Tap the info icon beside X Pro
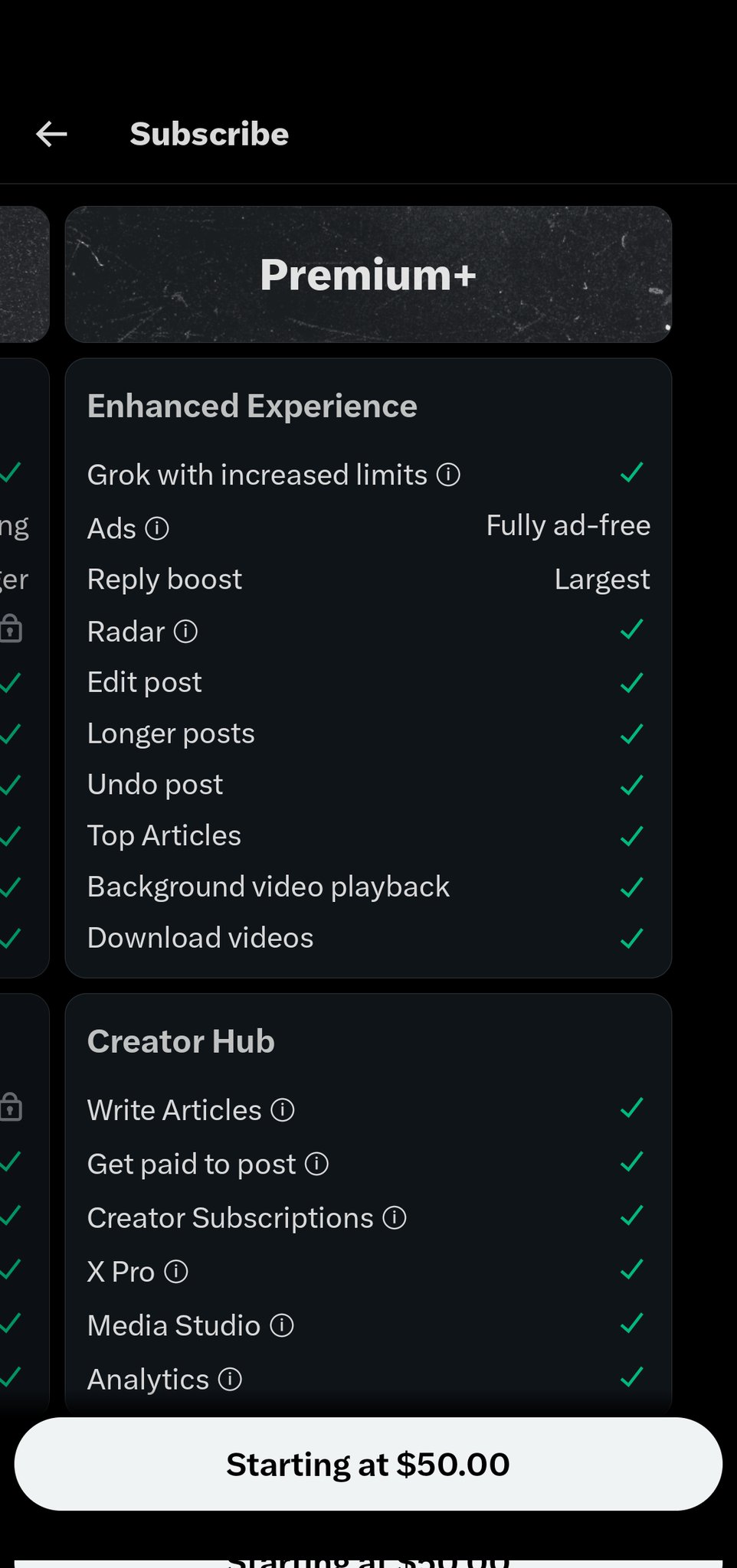737x1568 pixels. click(176, 1272)
